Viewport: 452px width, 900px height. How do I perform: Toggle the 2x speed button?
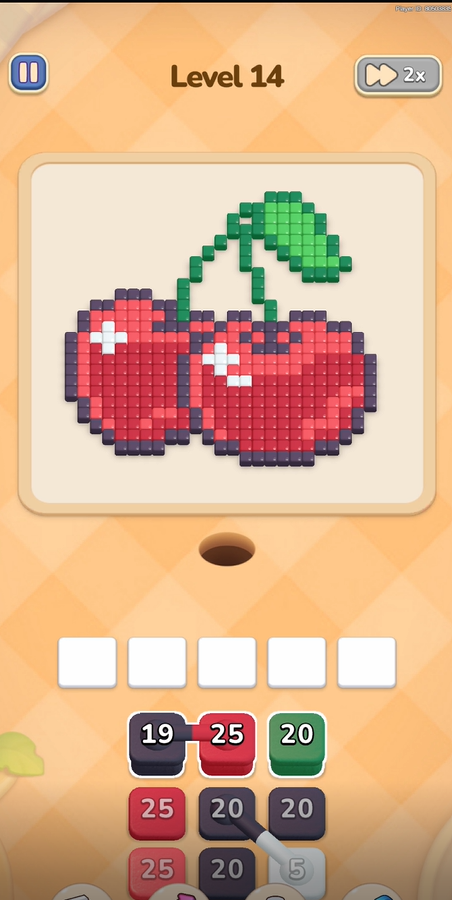click(x=398, y=75)
